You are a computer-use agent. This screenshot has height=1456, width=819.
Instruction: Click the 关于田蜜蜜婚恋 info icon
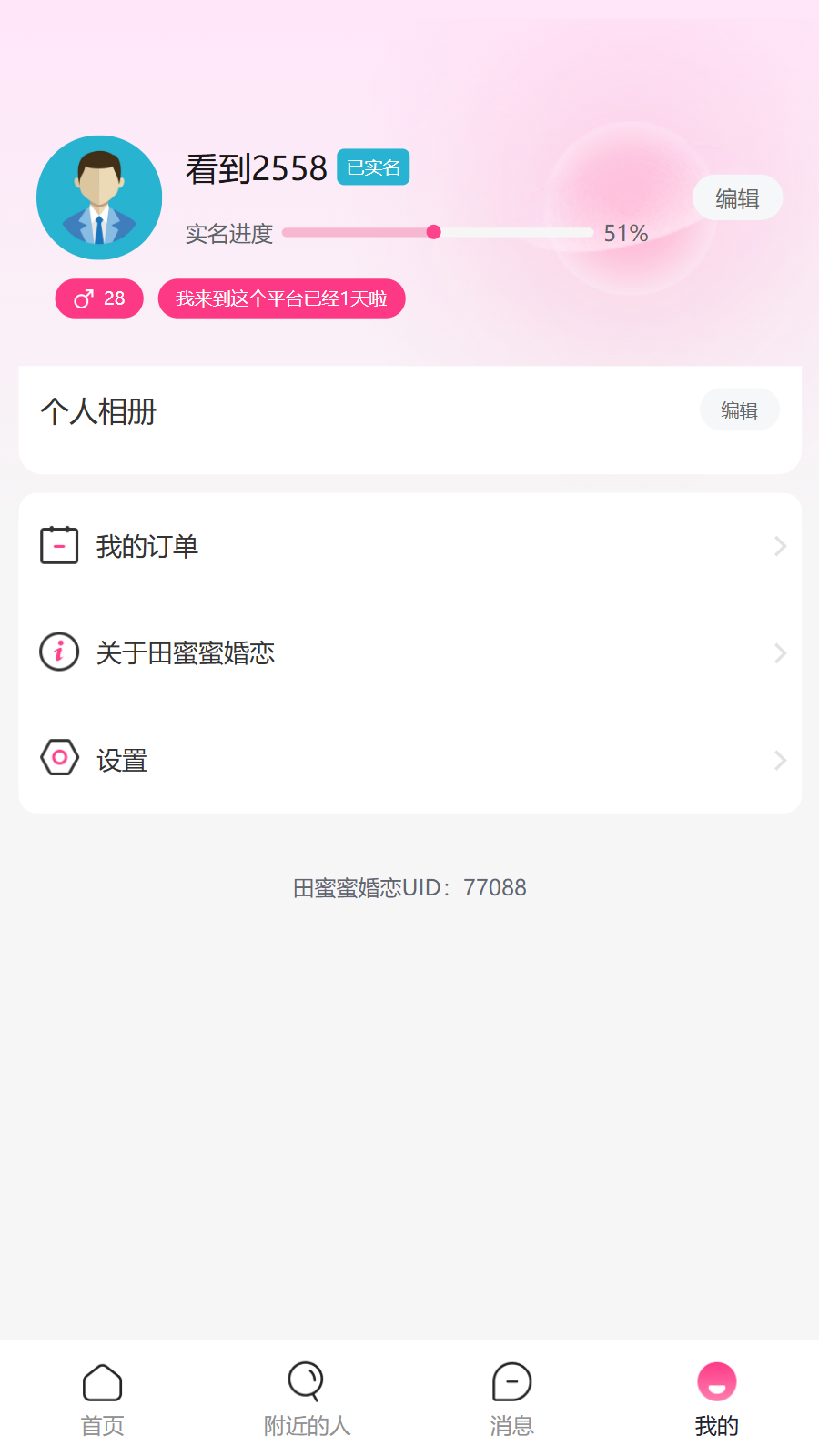tap(59, 652)
